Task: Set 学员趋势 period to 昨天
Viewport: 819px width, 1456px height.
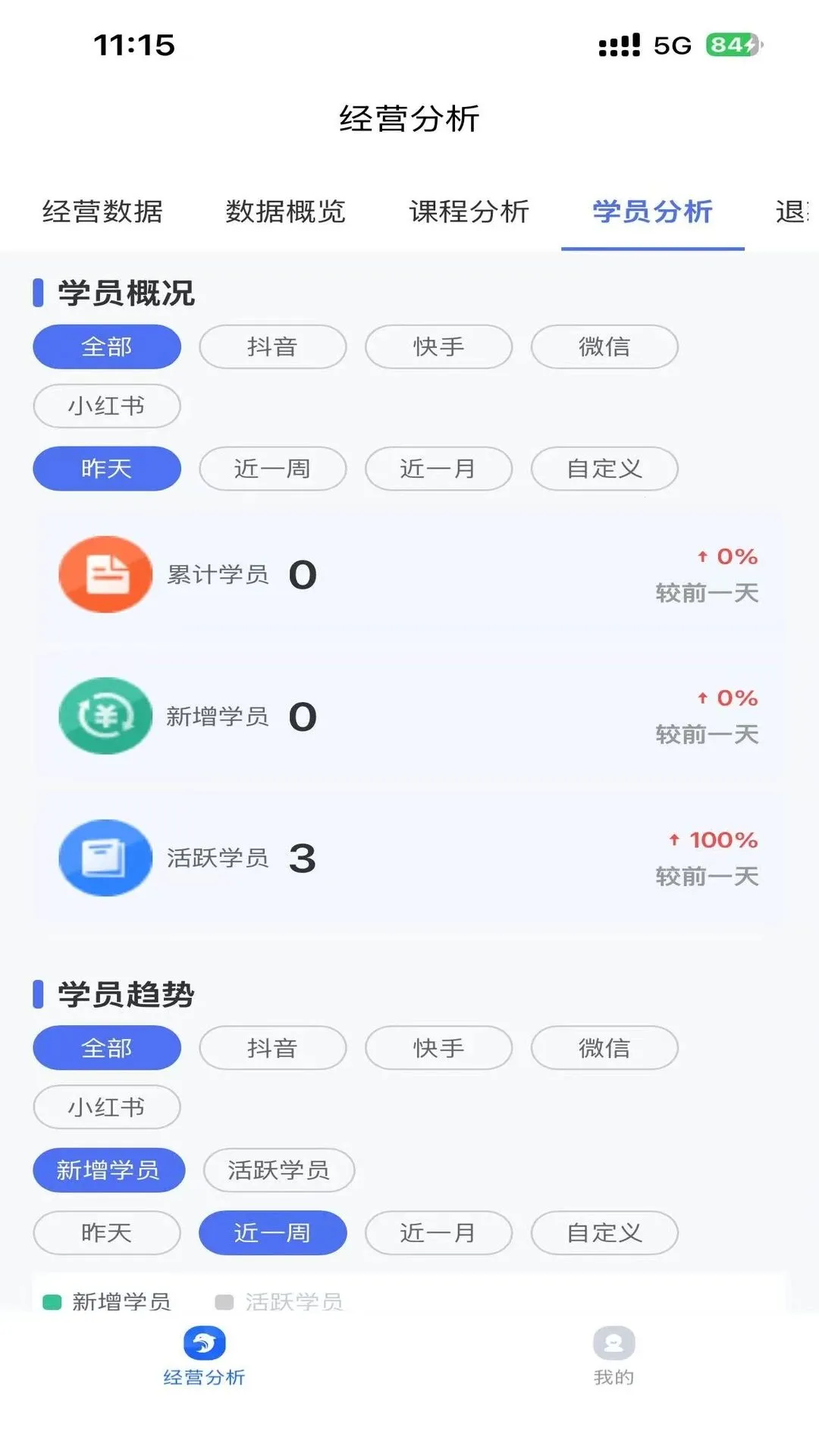Action: point(107,1233)
